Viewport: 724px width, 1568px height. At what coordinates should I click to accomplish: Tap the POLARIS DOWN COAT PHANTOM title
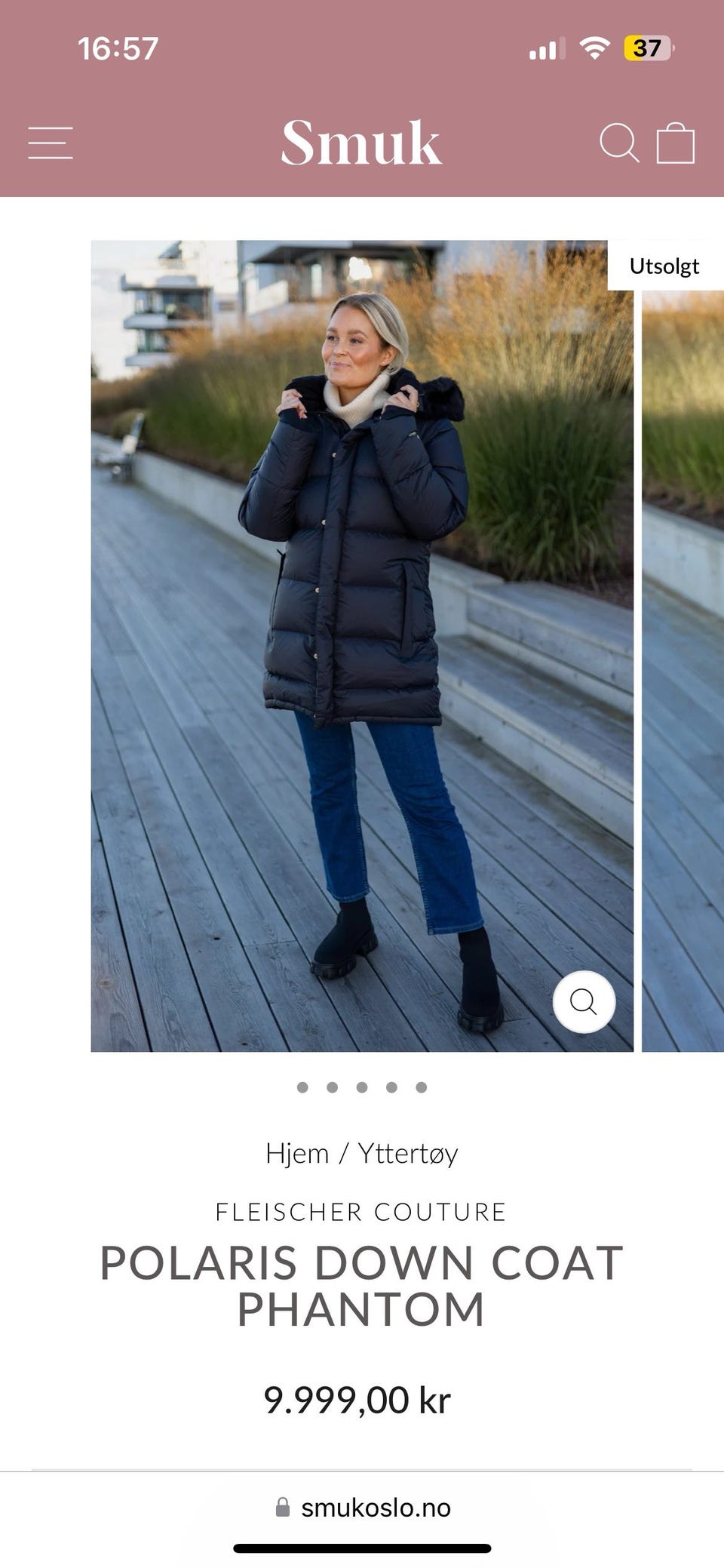(361, 1281)
